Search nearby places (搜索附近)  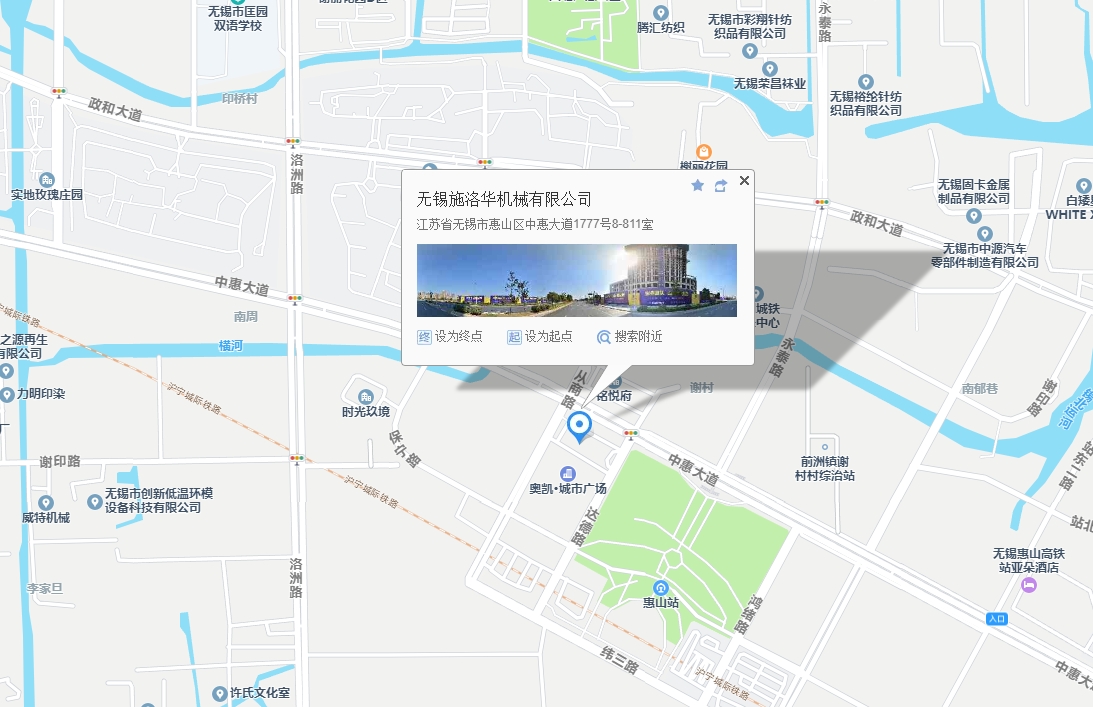[630, 337]
